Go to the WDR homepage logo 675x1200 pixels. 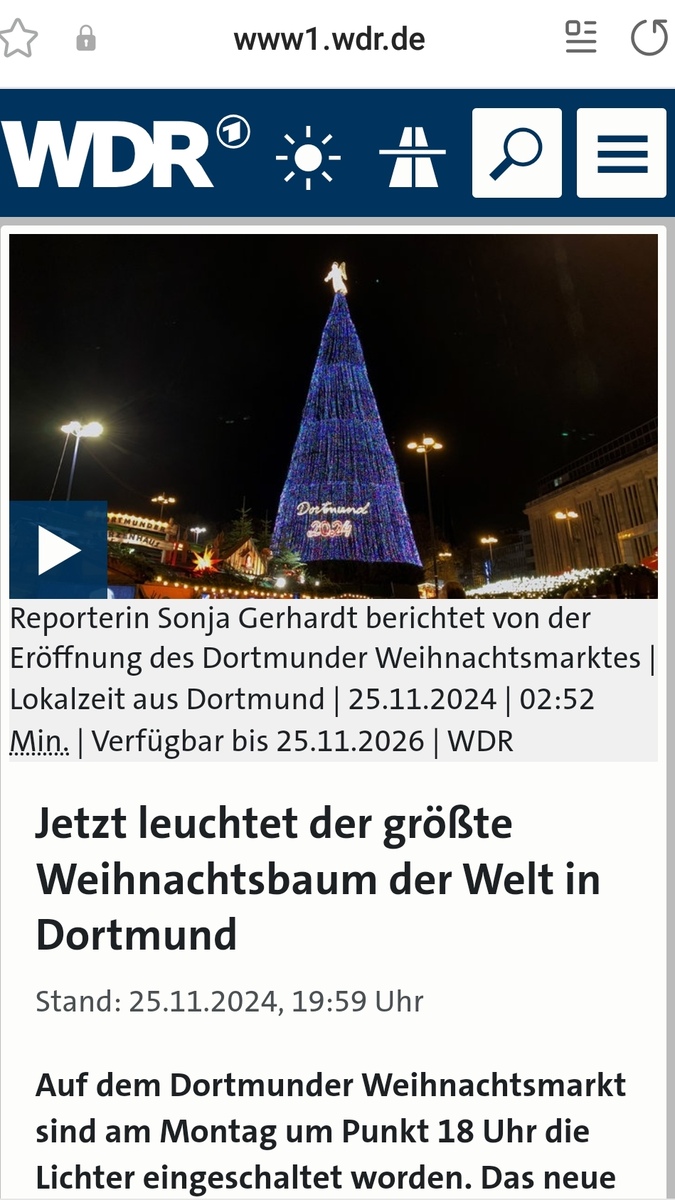pos(125,153)
